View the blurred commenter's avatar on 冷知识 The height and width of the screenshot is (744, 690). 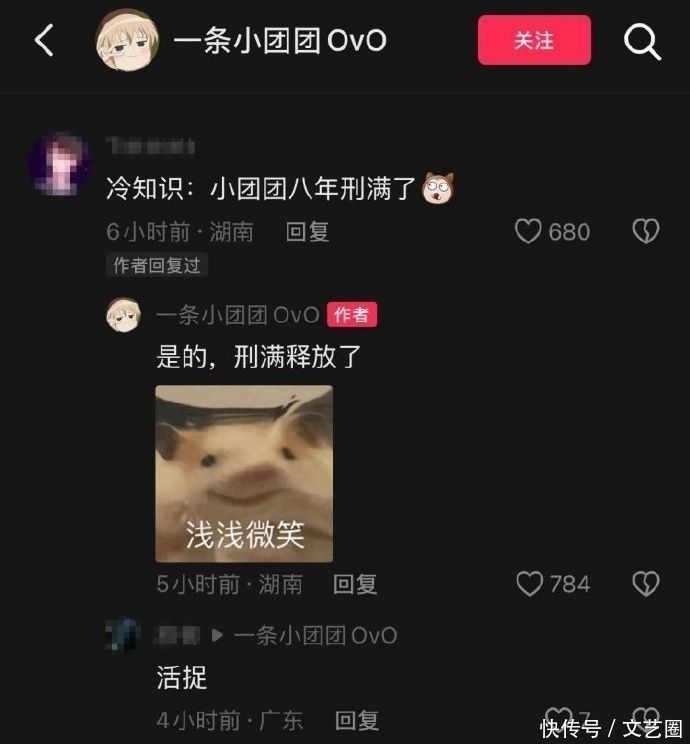pos(60,162)
